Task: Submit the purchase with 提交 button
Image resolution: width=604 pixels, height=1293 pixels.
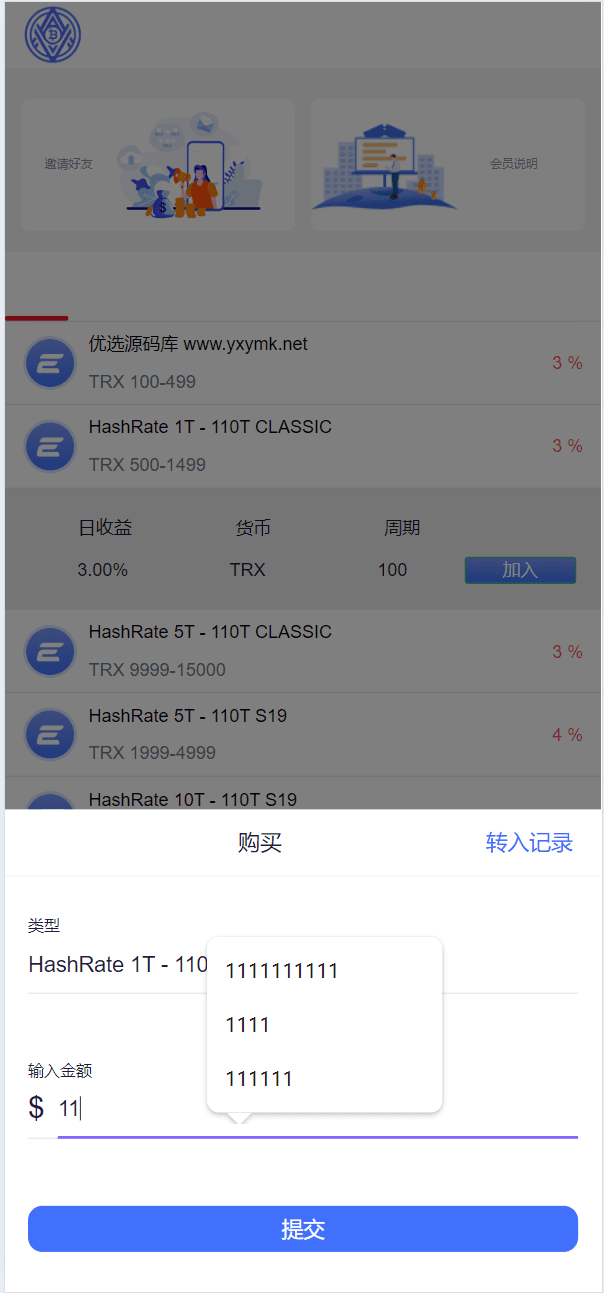Action: pos(303,1228)
